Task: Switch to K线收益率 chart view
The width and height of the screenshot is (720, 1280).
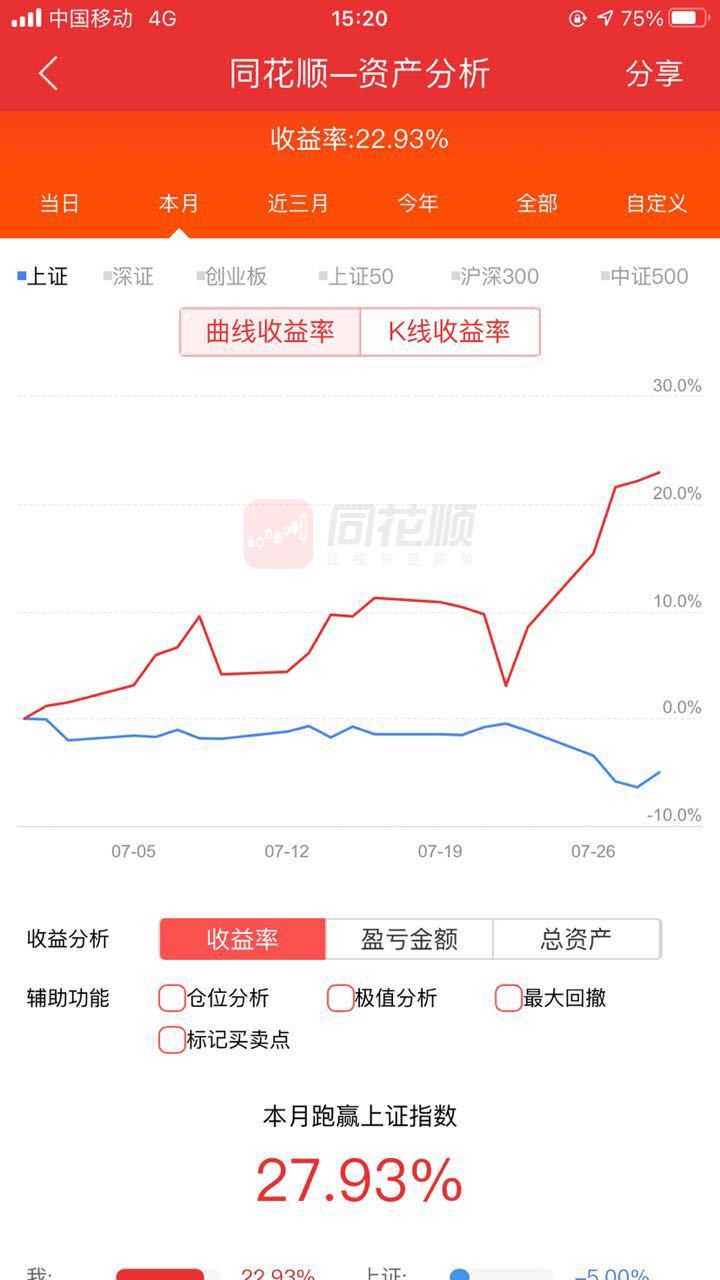Action: pyautogui.click(x=450, y=332)
